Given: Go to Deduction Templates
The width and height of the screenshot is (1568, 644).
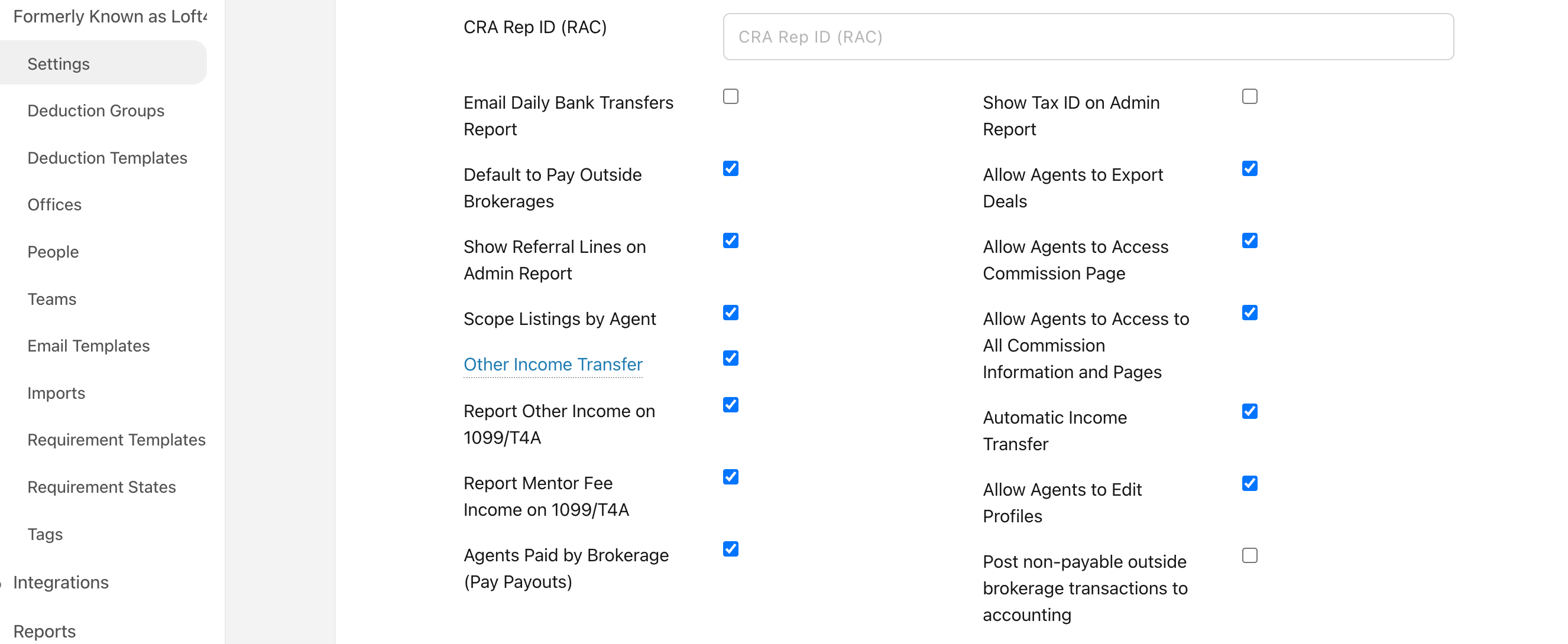Looking at the screenshot, I should tap(107, 158).
